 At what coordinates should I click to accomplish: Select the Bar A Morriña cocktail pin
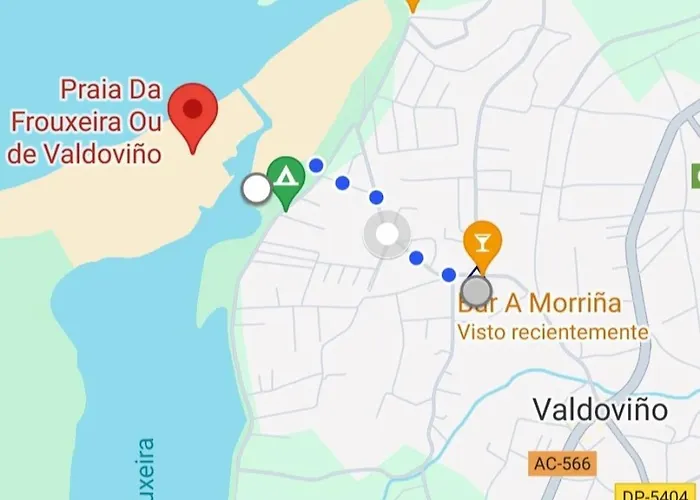(x=482, y=243)
